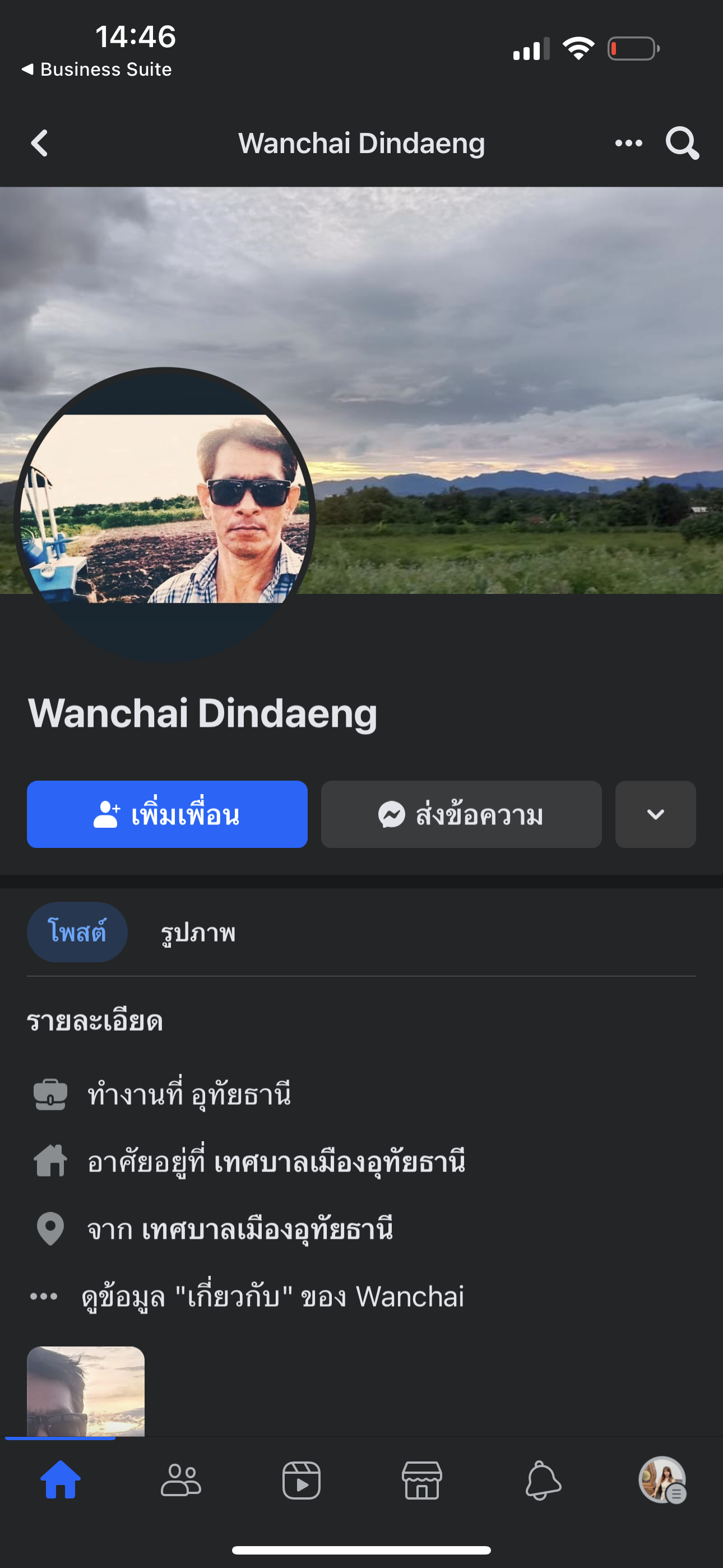This screenshot has height=1568, width=723.
Task: Open hometown จาก เทศบาลเมืองอุทัยธานี
Action: pos(240,1229)
